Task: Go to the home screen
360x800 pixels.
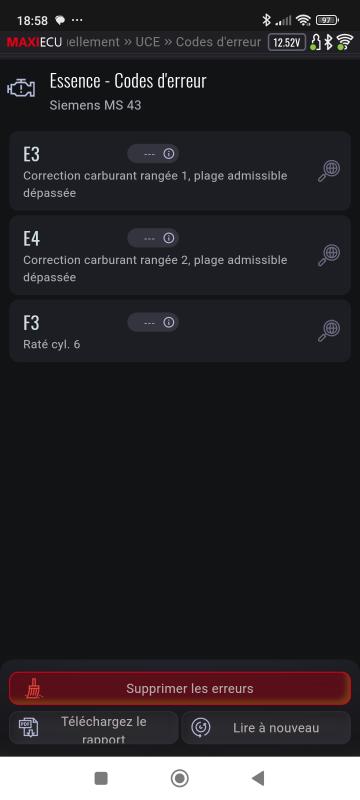Action: tap(179, 778)
